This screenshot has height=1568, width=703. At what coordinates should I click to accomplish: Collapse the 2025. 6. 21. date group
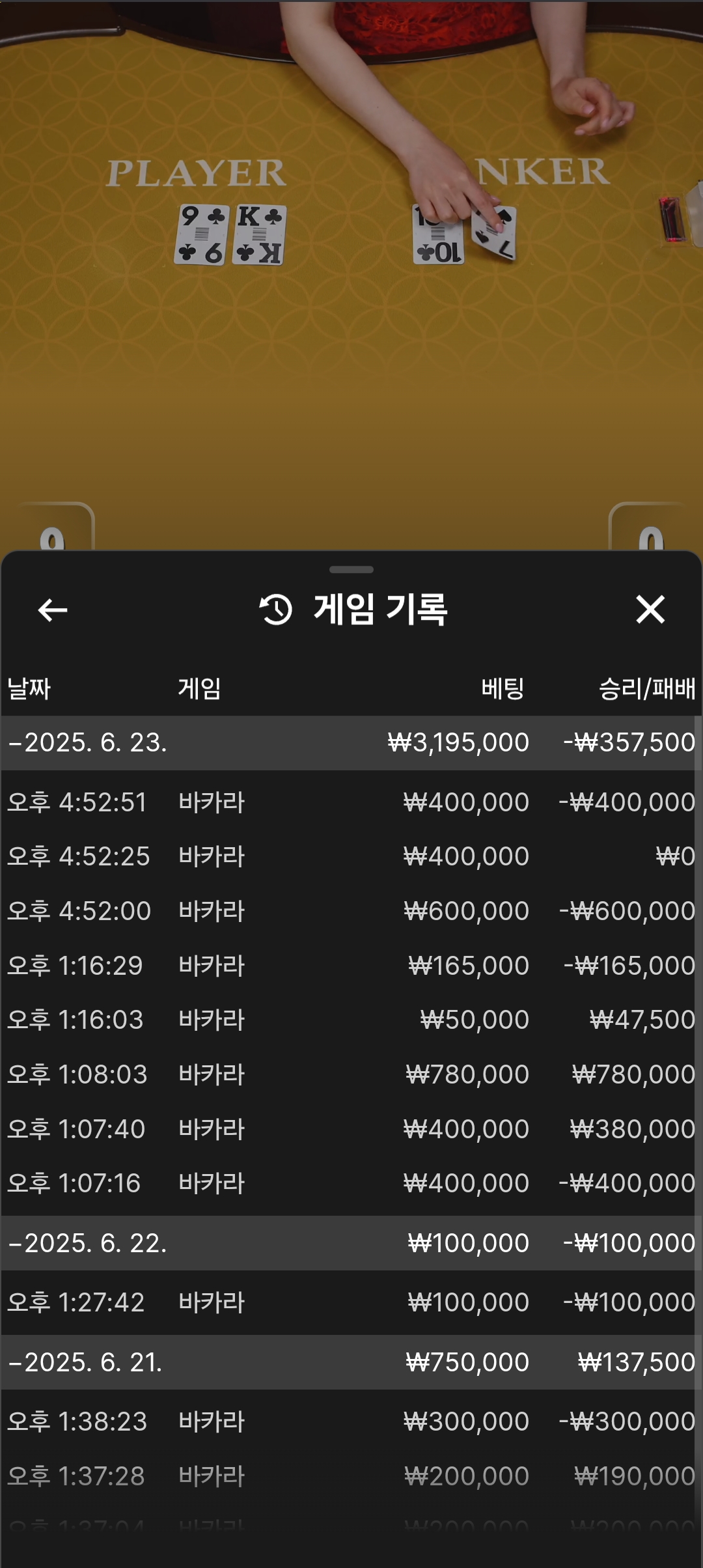[351, 1362]
